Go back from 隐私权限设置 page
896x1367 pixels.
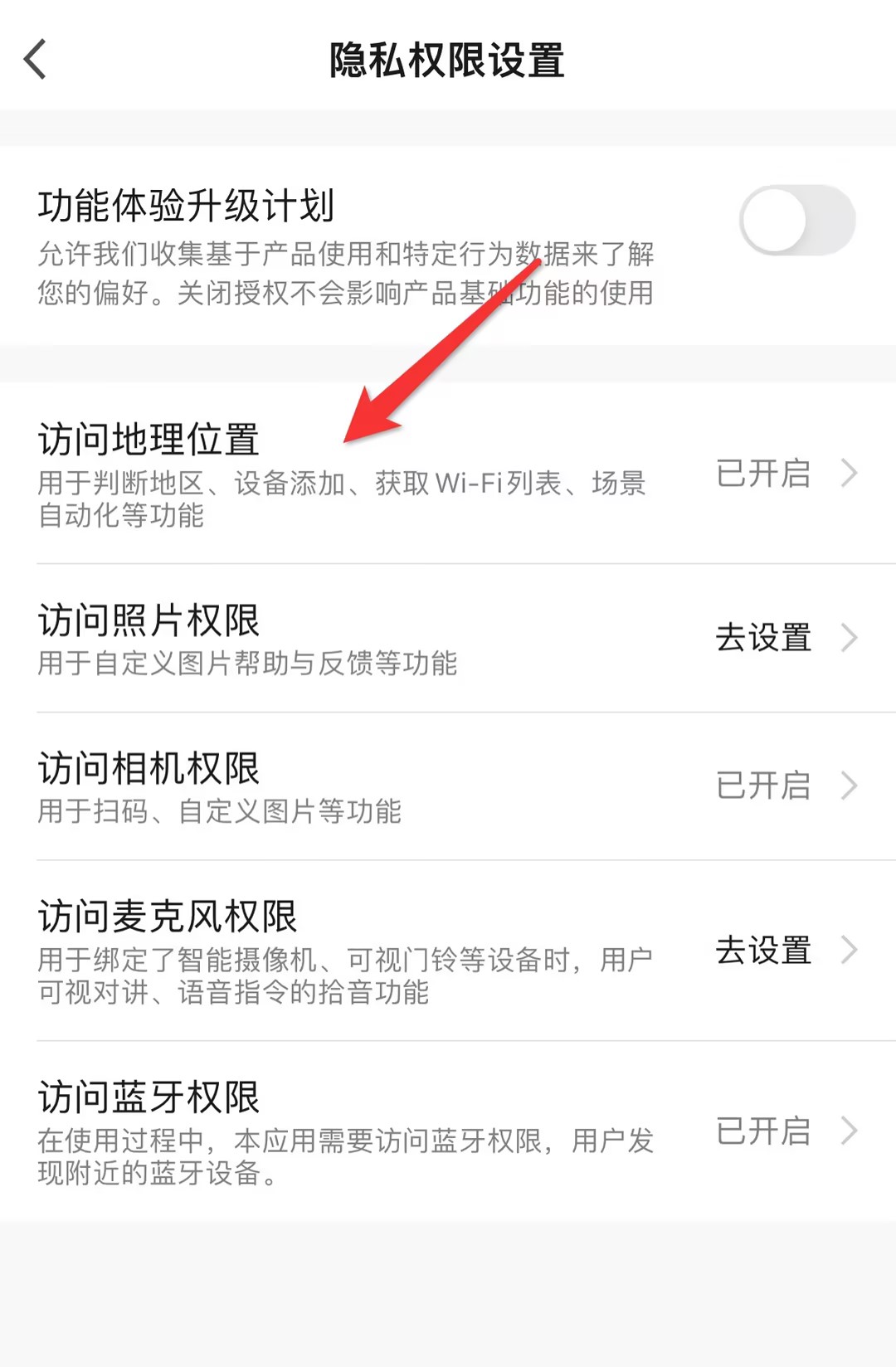point(36,60)
